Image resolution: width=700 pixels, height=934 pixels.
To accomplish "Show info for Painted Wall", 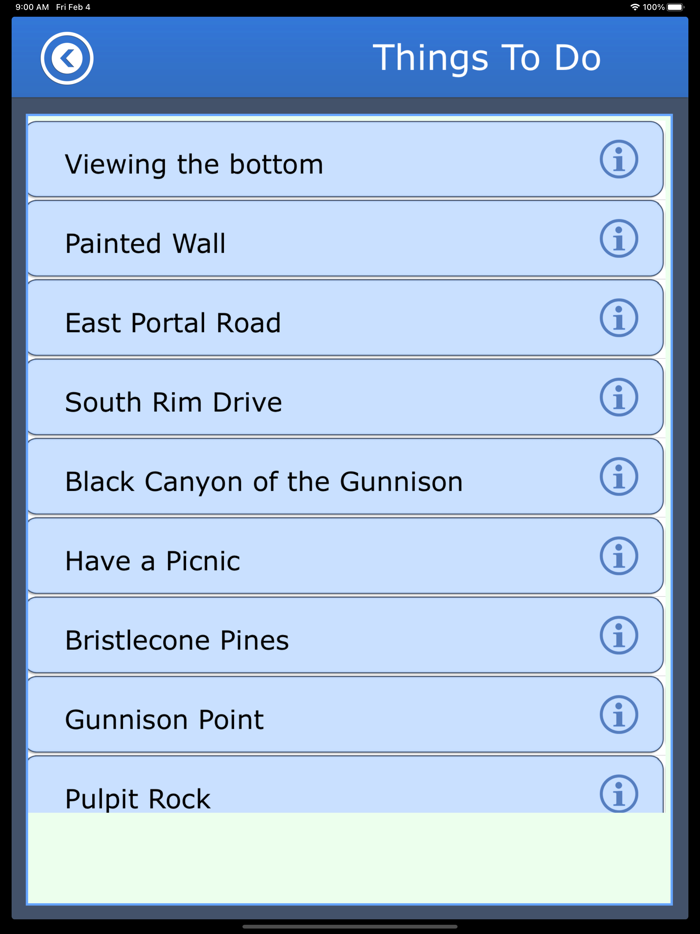I will pos(618,239).
